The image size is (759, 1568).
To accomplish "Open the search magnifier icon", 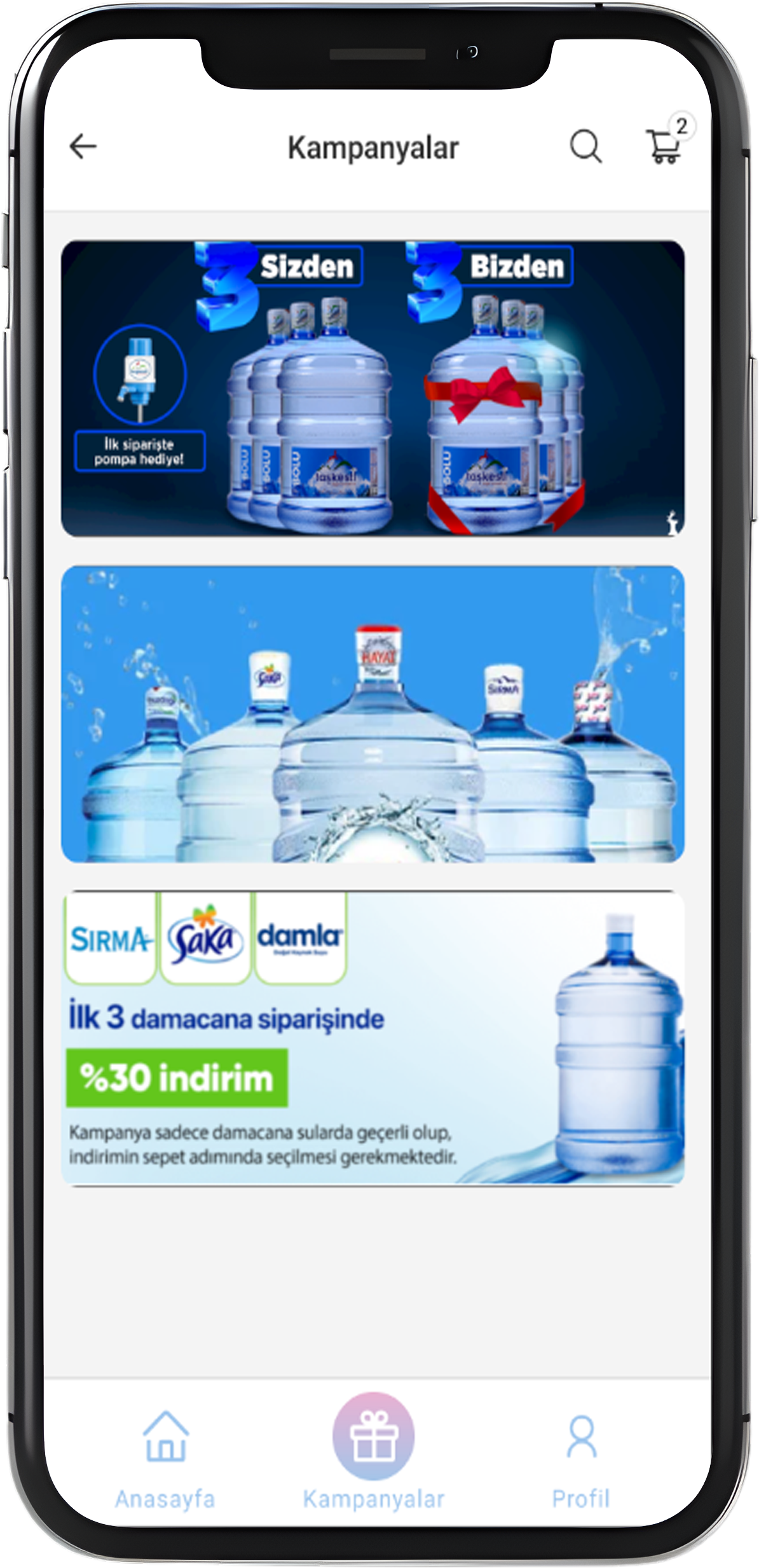I will 585,147.
